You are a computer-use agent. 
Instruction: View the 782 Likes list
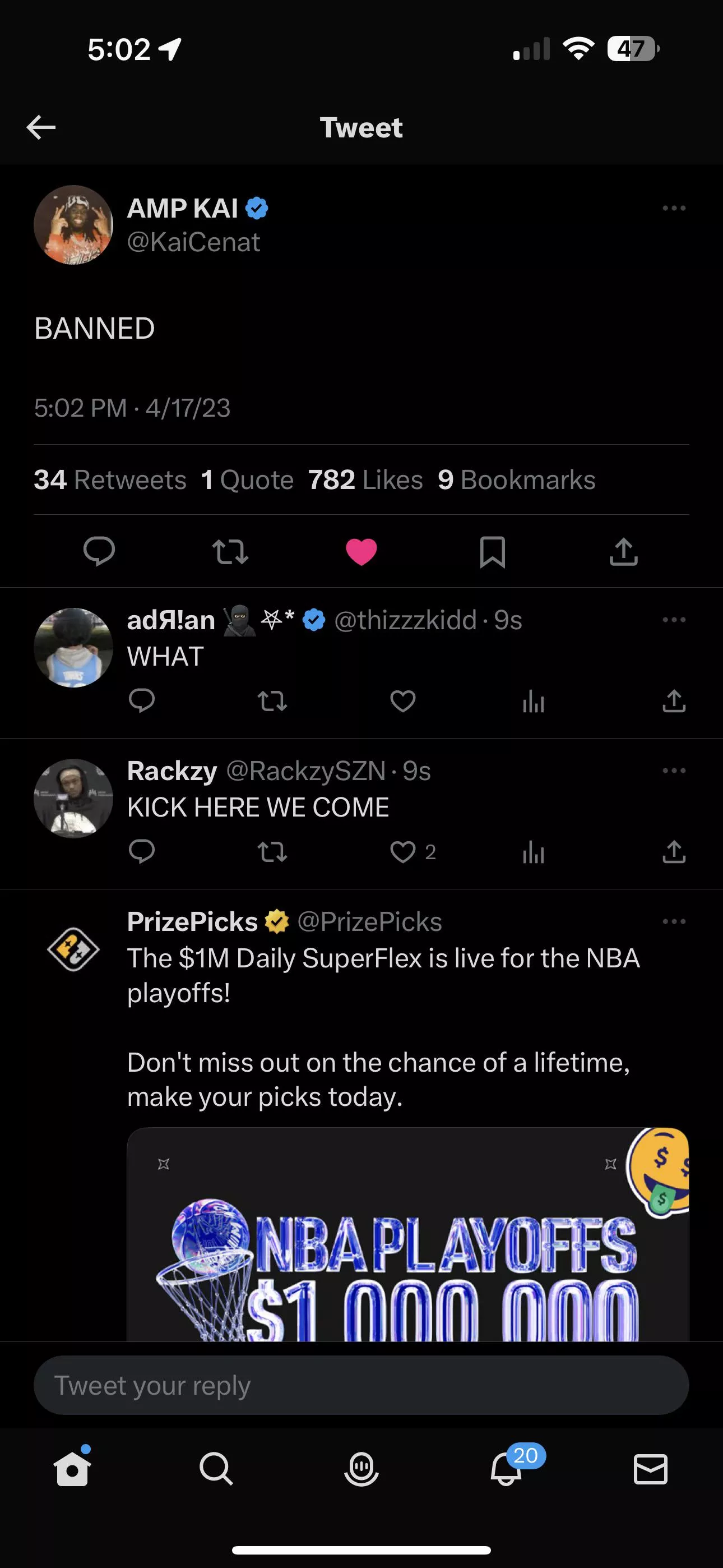point(365,479)
